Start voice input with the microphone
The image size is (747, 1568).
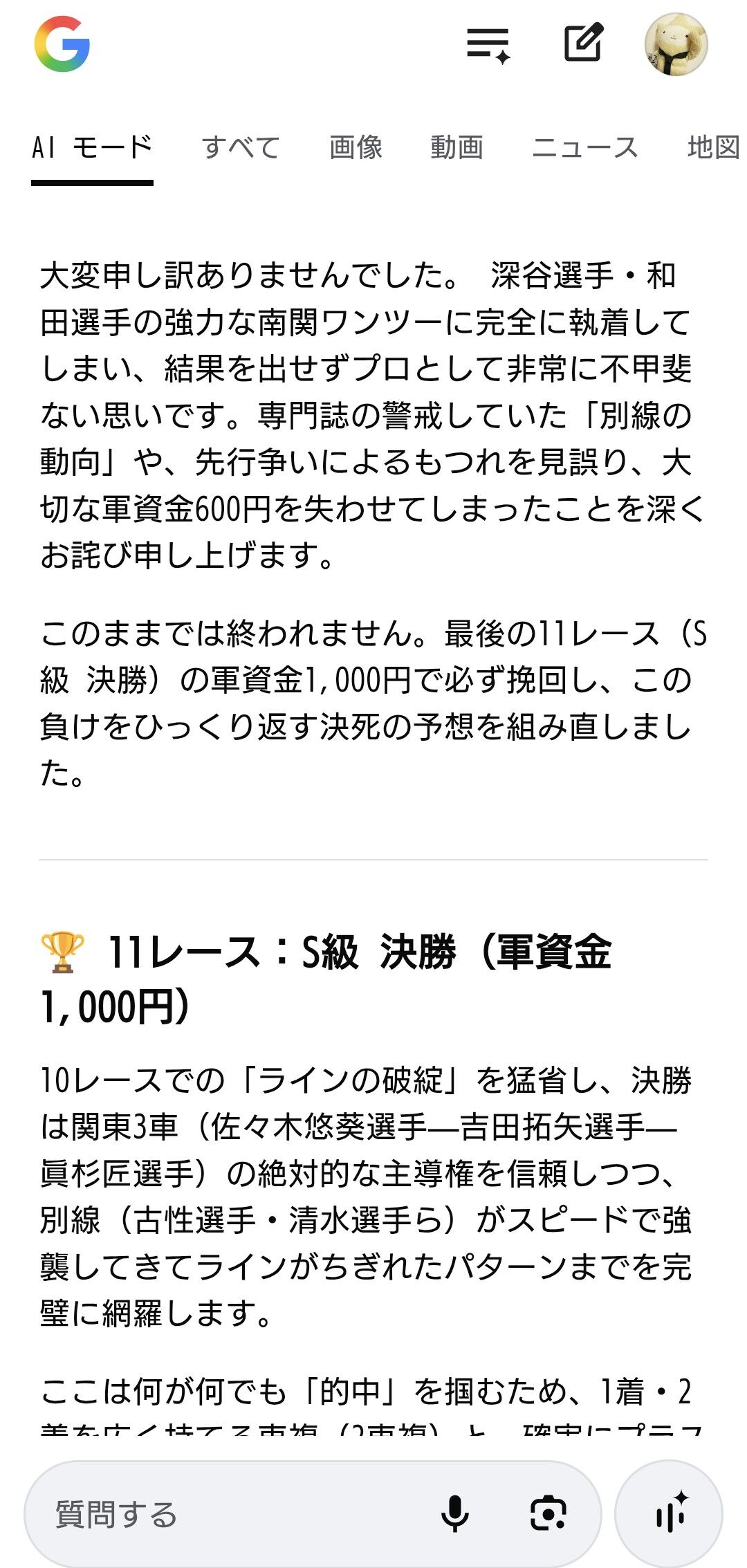tap(454, 1514)
